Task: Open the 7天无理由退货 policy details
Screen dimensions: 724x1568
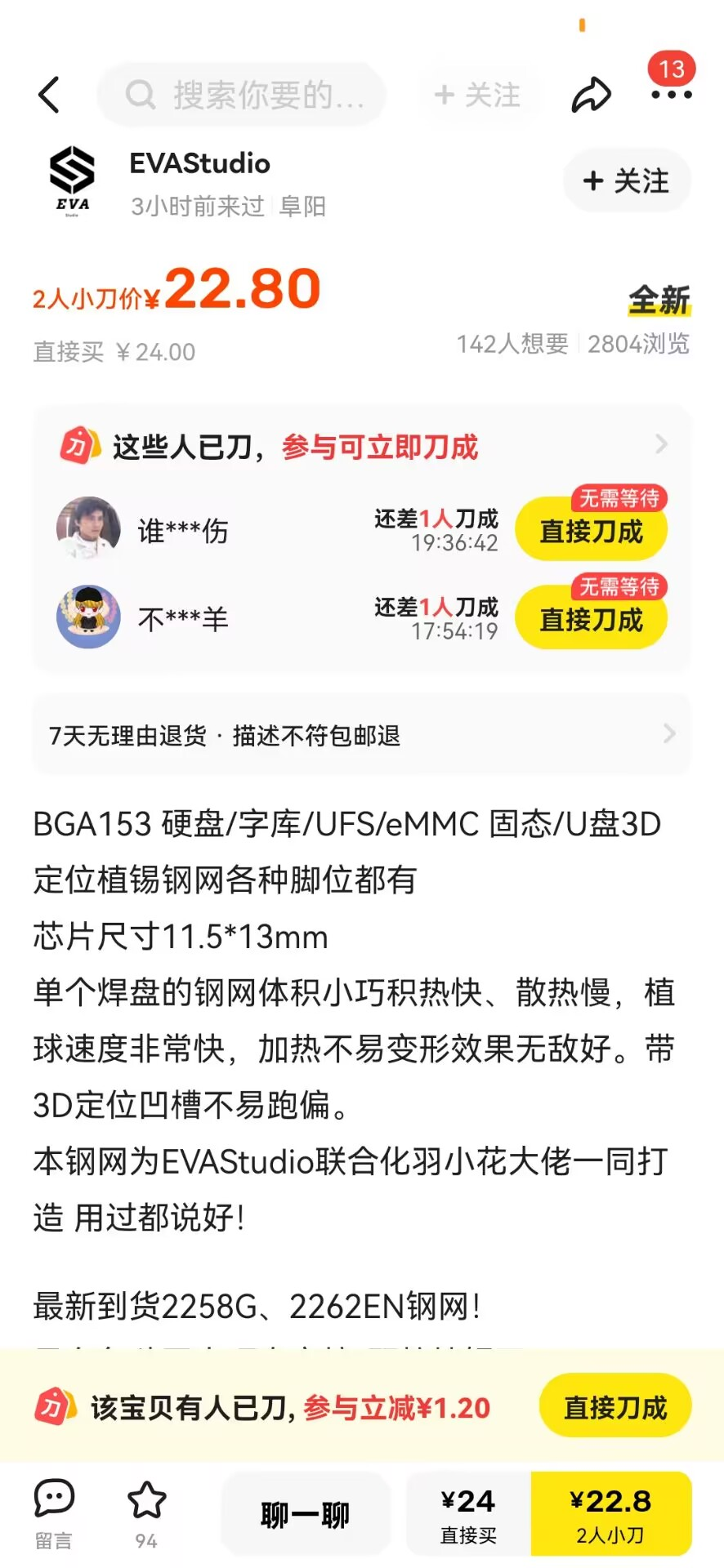Action: pos(361,735)
